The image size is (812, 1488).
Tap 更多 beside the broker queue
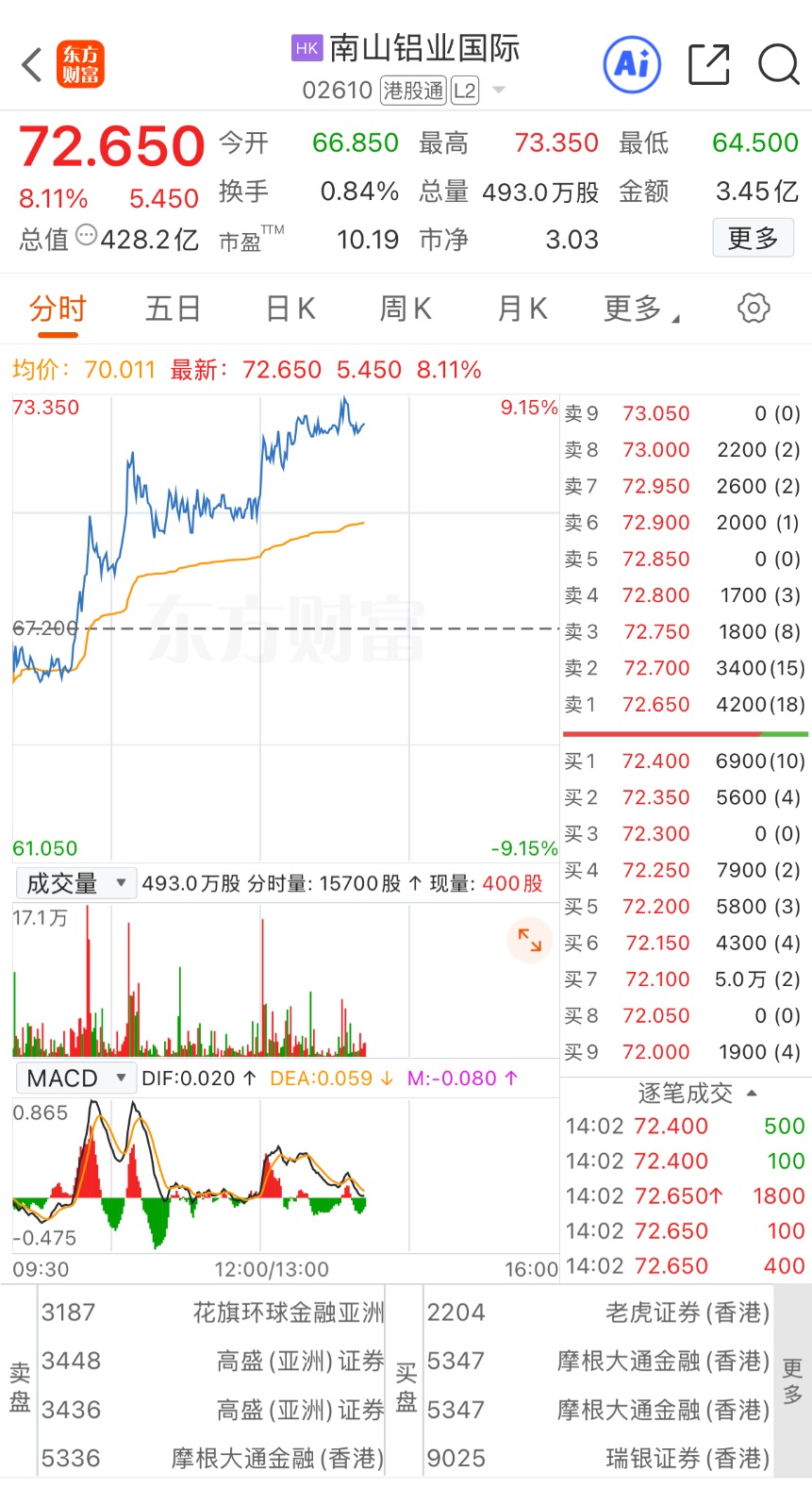[x=792, y=1381]
